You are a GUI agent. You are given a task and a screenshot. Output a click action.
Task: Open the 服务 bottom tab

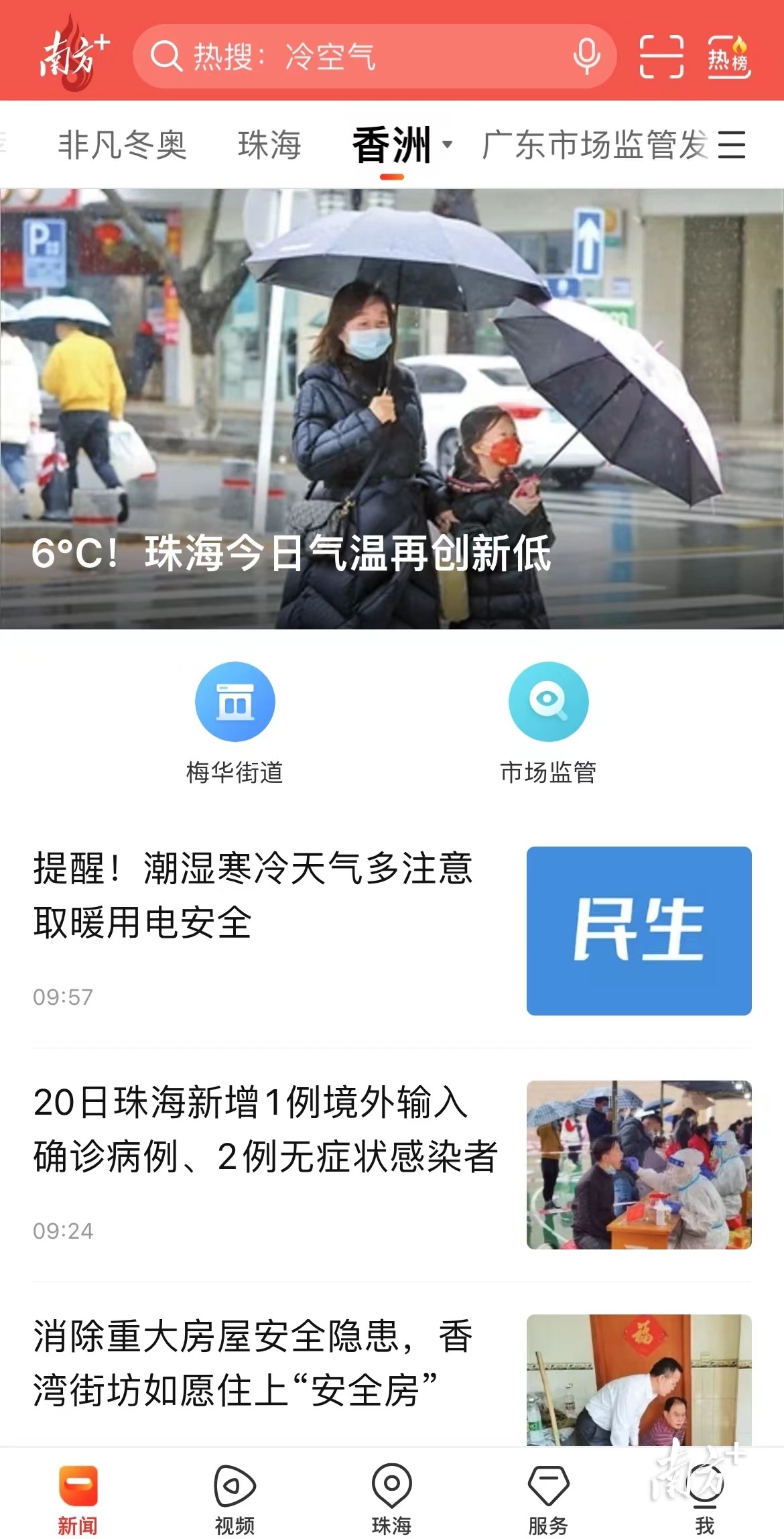pos(548,1499)
